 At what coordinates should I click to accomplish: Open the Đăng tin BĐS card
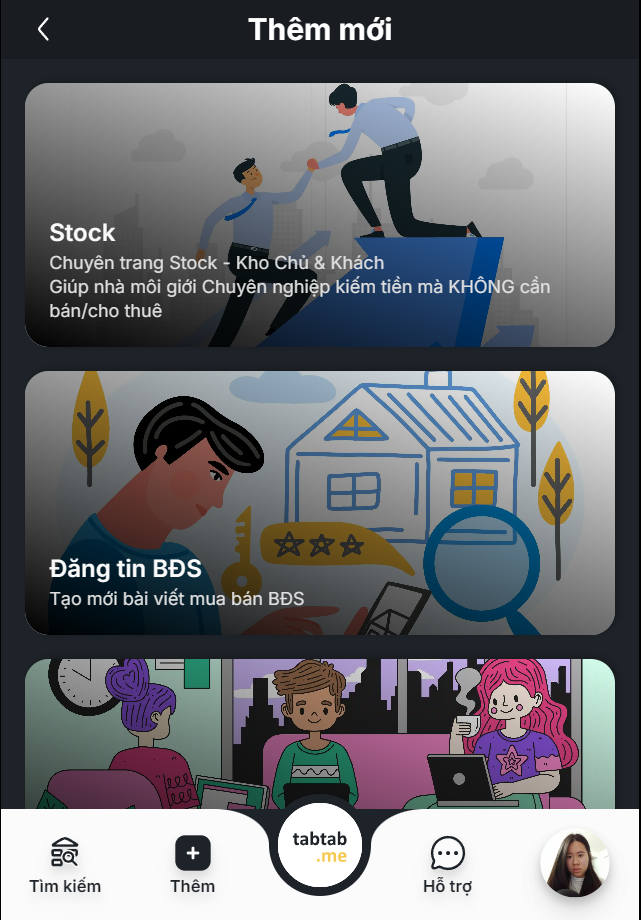(319, 503)
